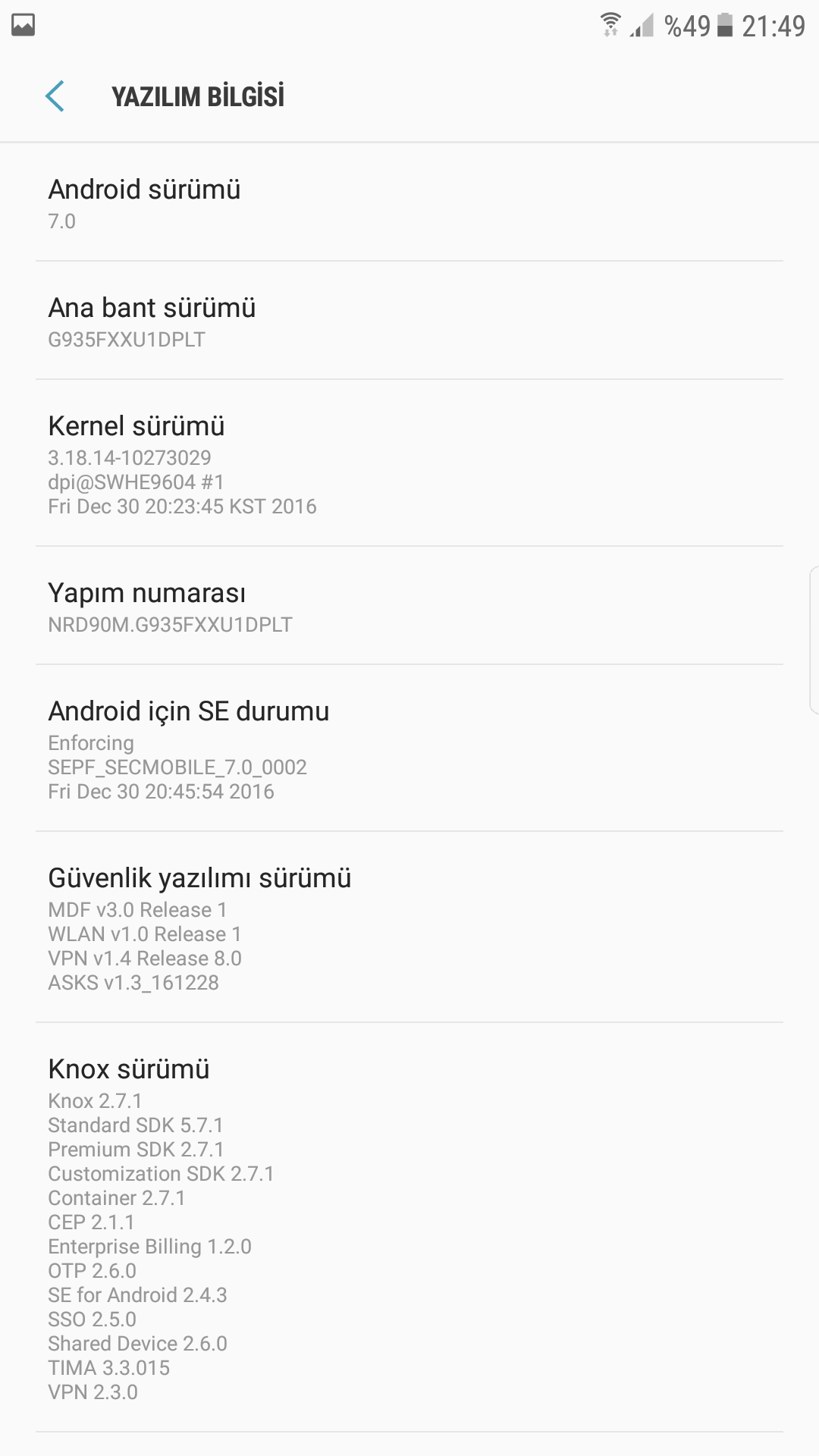This screenshot has height=1456, width=819.
Task: Tap the Android sürümü row
Action: [409, 203]
